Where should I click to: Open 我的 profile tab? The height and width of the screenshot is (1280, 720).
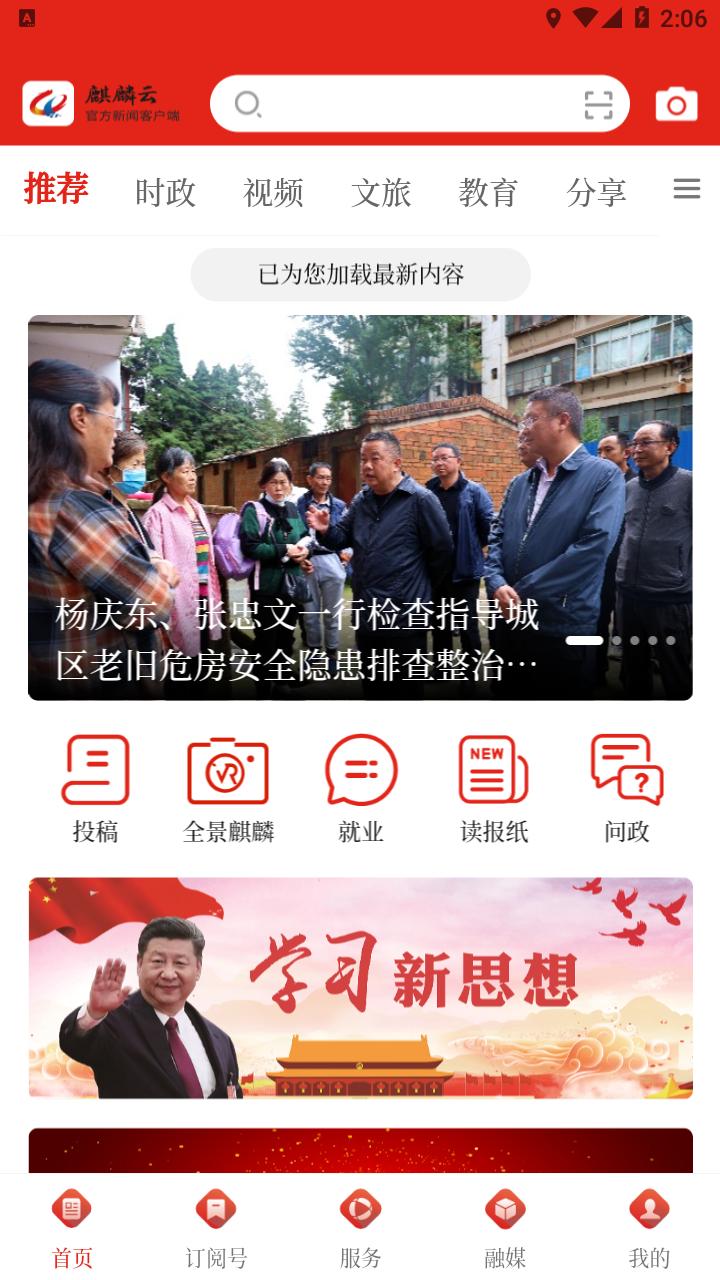tap(649, 1228)
